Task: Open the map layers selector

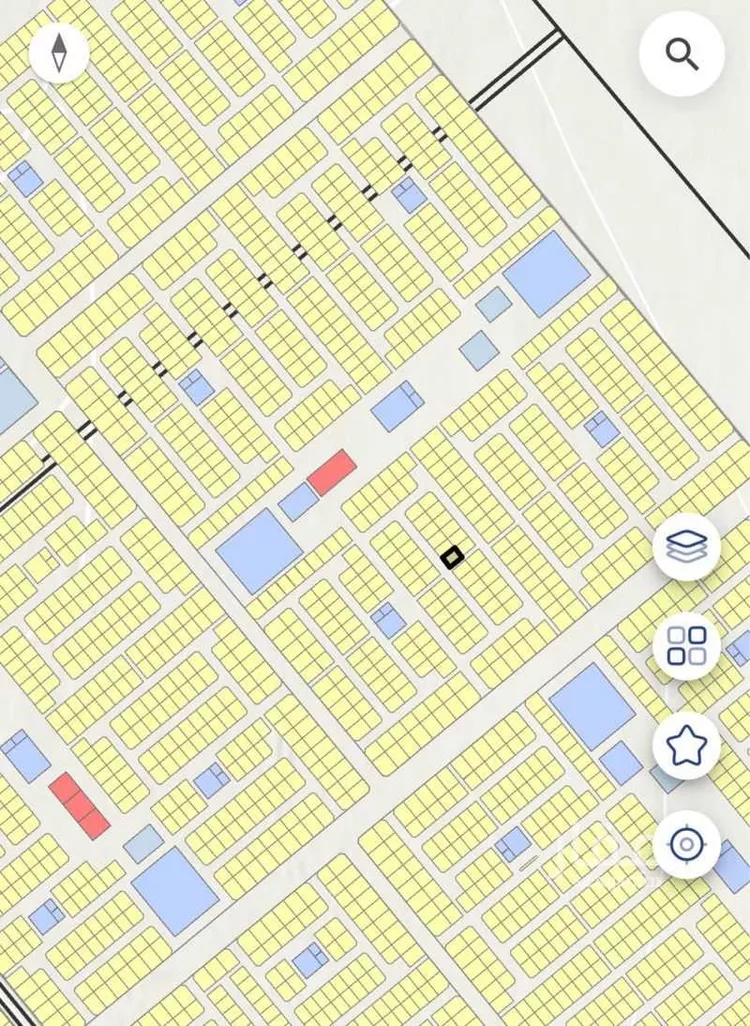Action: [687, 547]
